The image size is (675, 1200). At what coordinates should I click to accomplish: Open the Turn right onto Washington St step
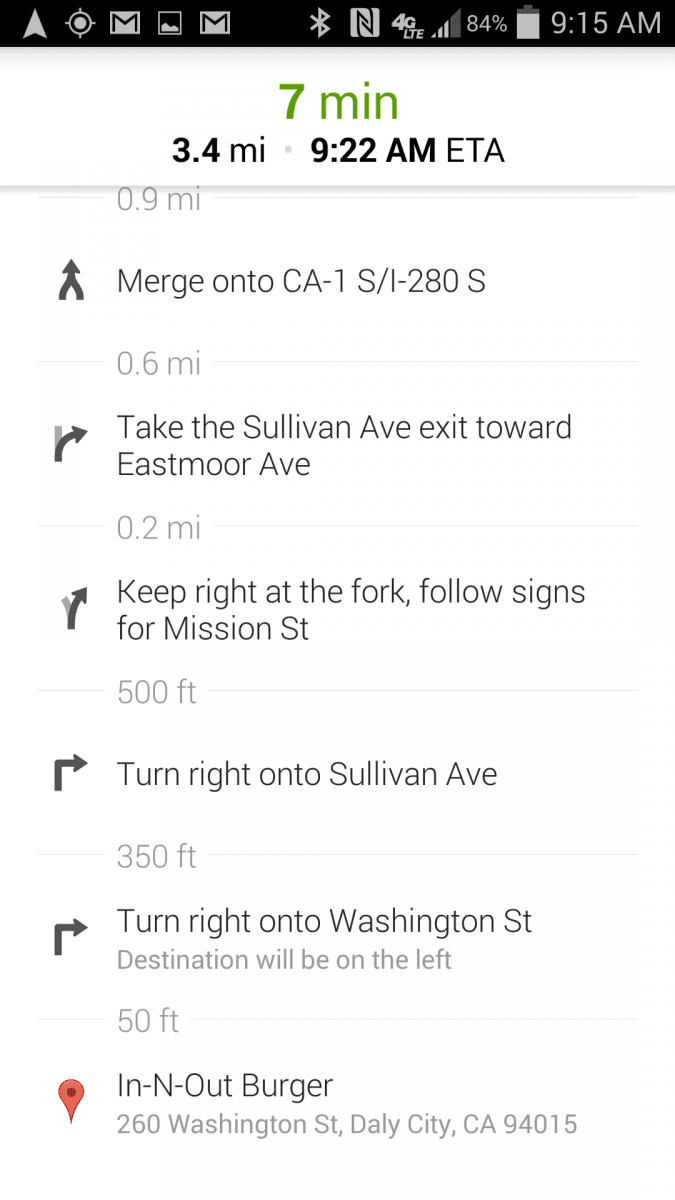coord(337,938)
